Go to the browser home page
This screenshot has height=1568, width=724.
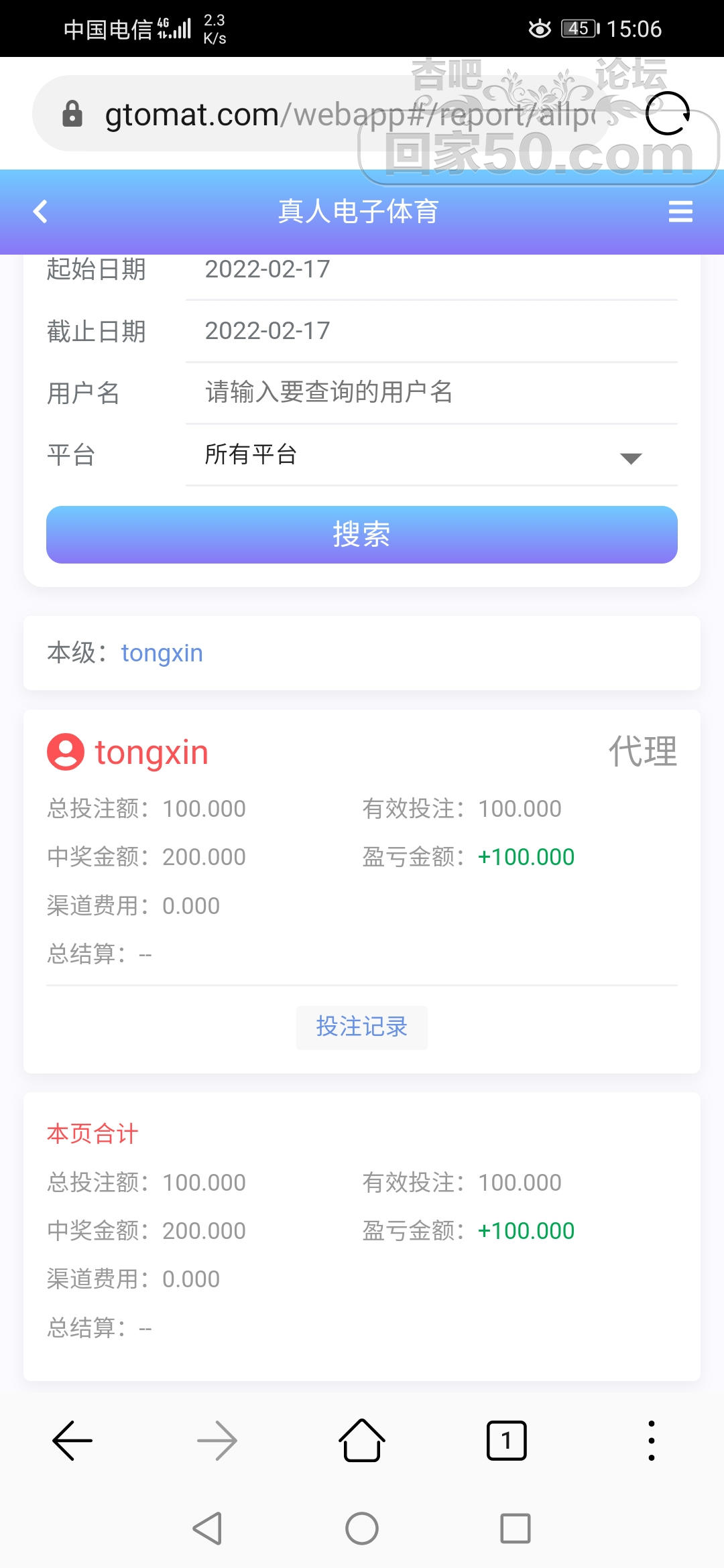pos(362,1440)
